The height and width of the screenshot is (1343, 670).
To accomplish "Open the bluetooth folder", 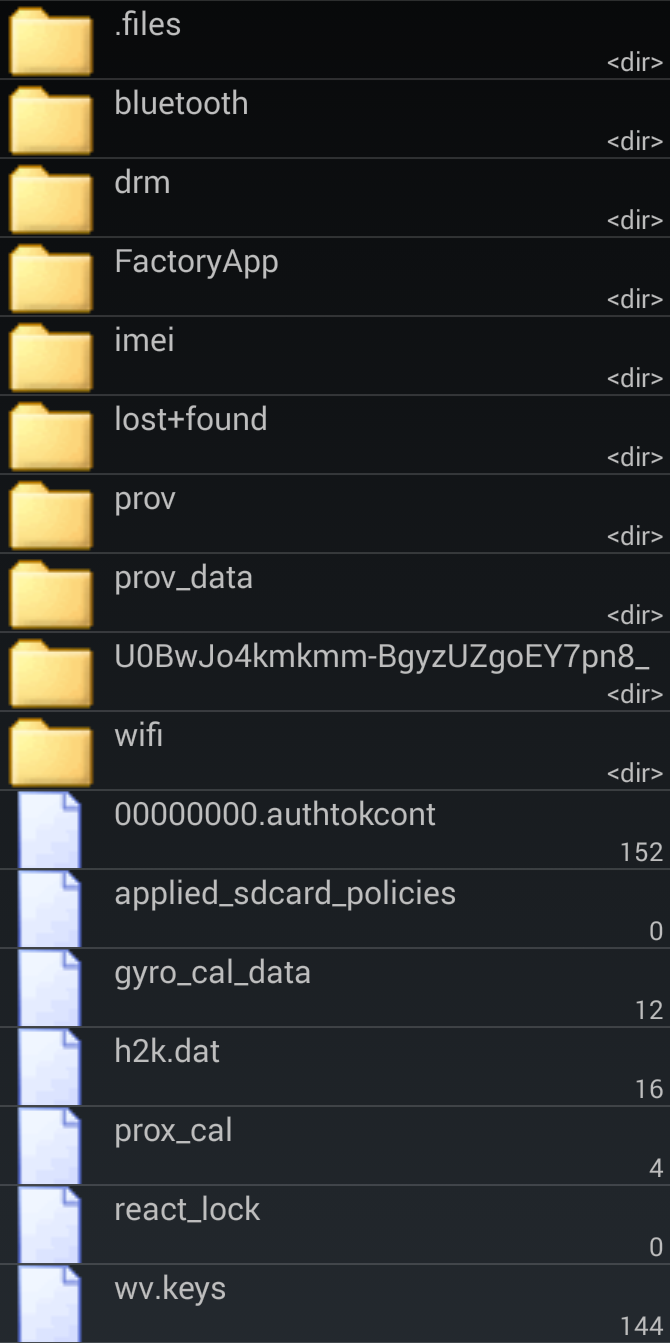I will (335, 119).
